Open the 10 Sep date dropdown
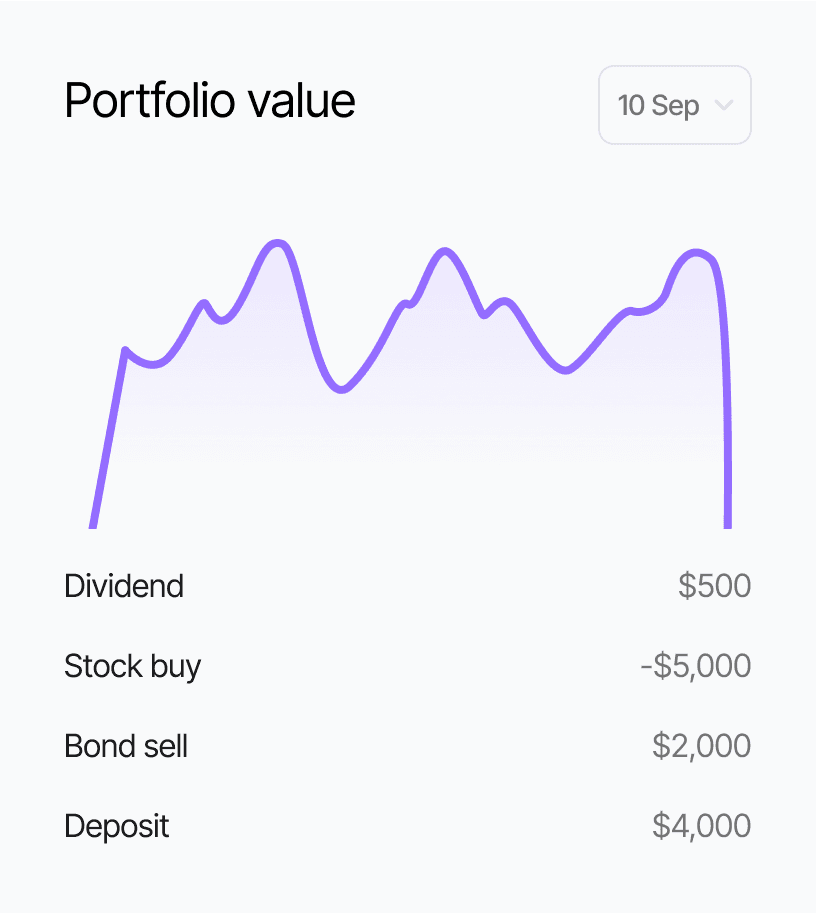Viewport: 816px width, 913px height. click(x=674, y=105)
